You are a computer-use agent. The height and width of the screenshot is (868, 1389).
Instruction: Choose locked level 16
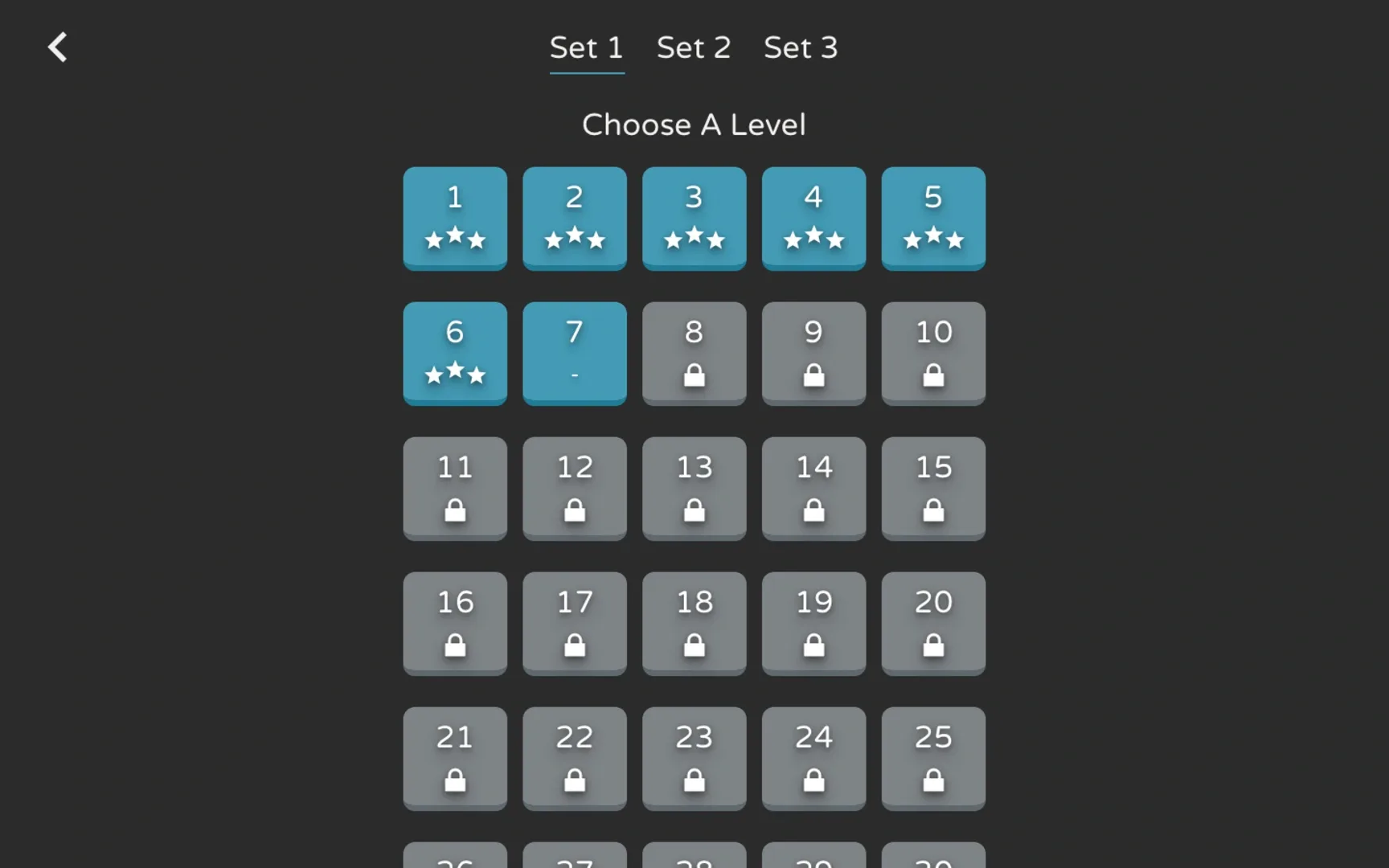coord(455,623)
